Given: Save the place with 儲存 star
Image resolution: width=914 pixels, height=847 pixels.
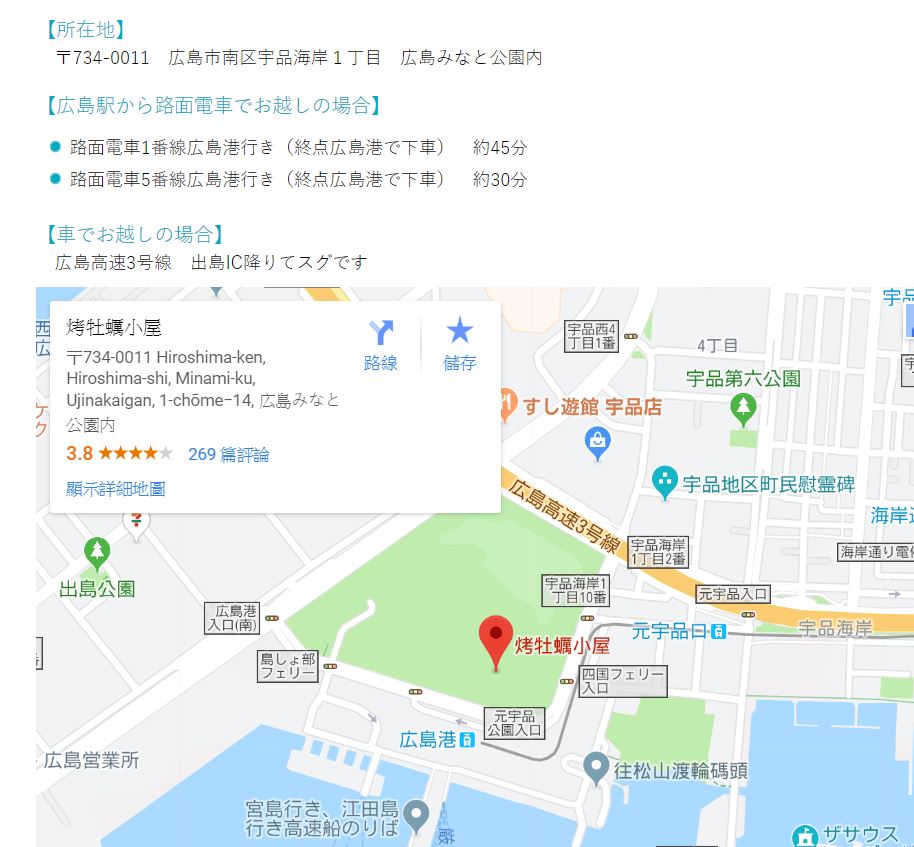Looking at the screenshot, I should point(460,345).
